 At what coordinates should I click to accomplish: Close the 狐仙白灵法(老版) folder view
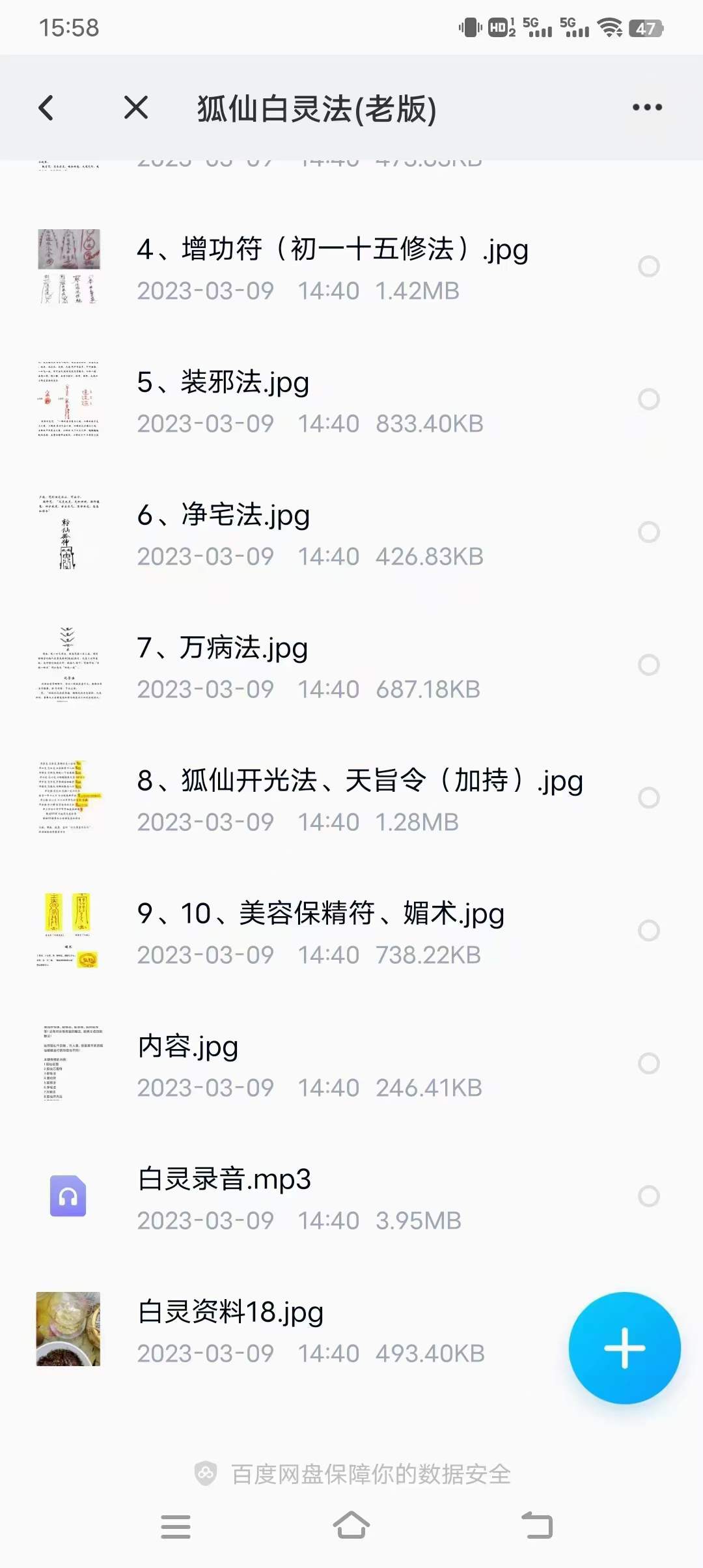point(136,107)
